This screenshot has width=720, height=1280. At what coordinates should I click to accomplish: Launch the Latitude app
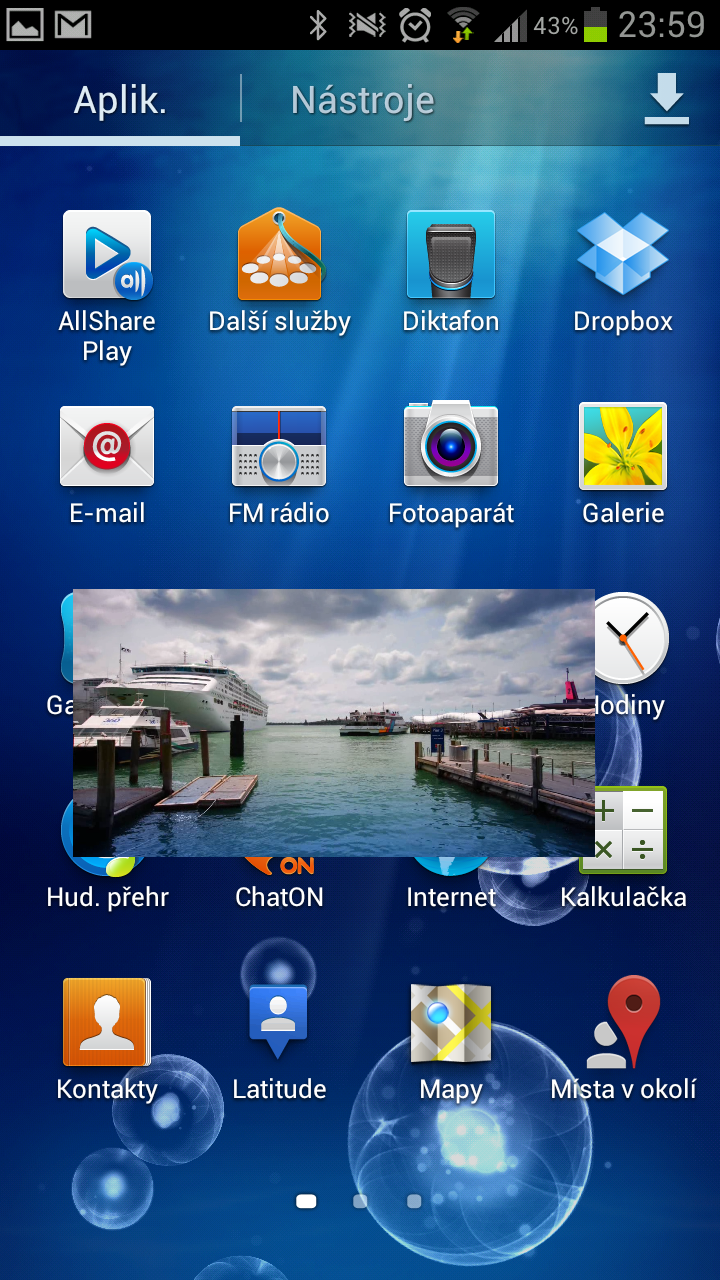pos(278,1020)
